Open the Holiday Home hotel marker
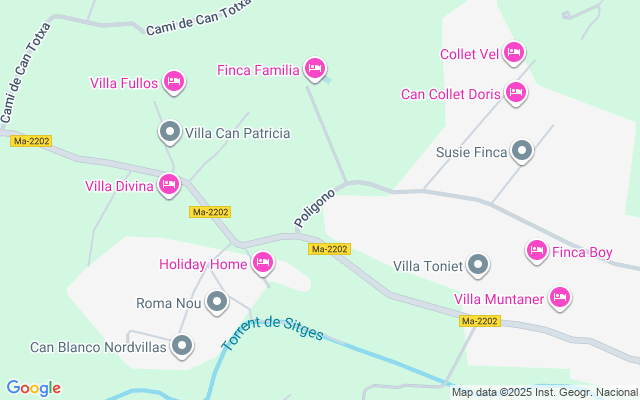This screenshot has height=400, width=640. (x=263, y=263)
